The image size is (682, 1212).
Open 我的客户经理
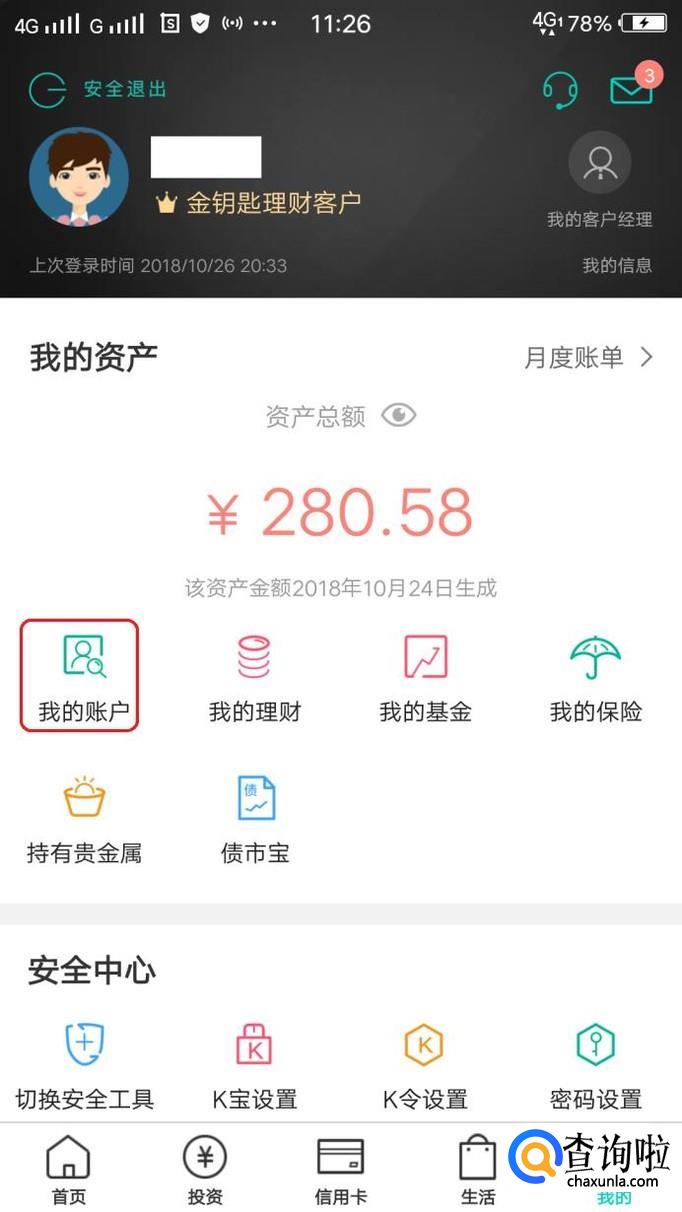pyautogui.click(x=599, y=181)
